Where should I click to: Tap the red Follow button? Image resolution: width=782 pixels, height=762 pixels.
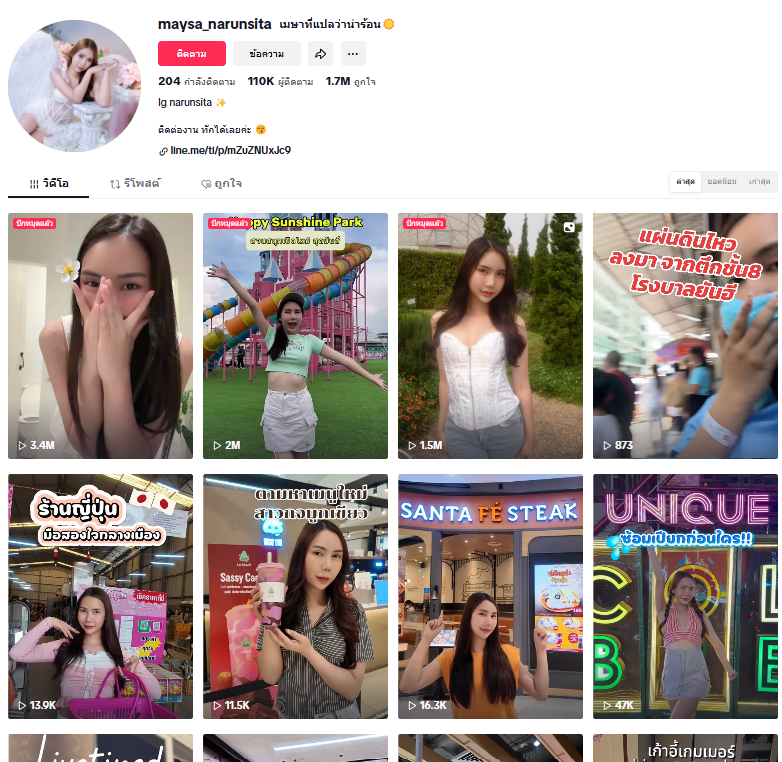tap(192, 54)
